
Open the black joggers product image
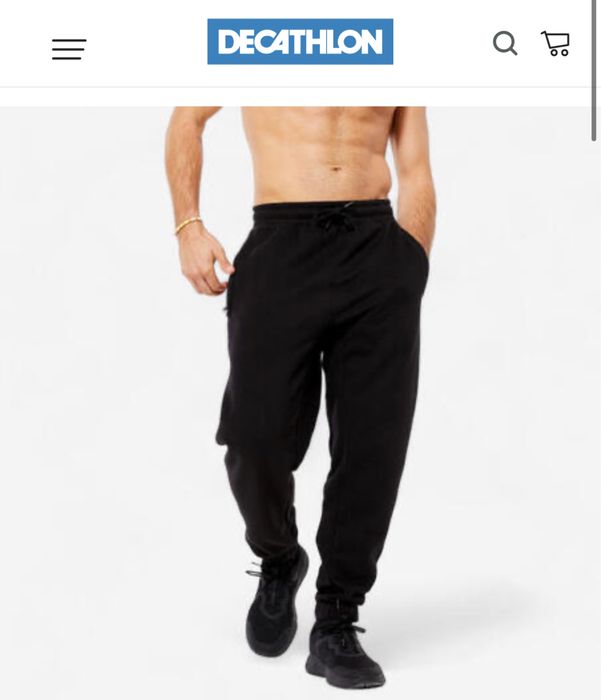pyautogui.click(x=300, y=400)
